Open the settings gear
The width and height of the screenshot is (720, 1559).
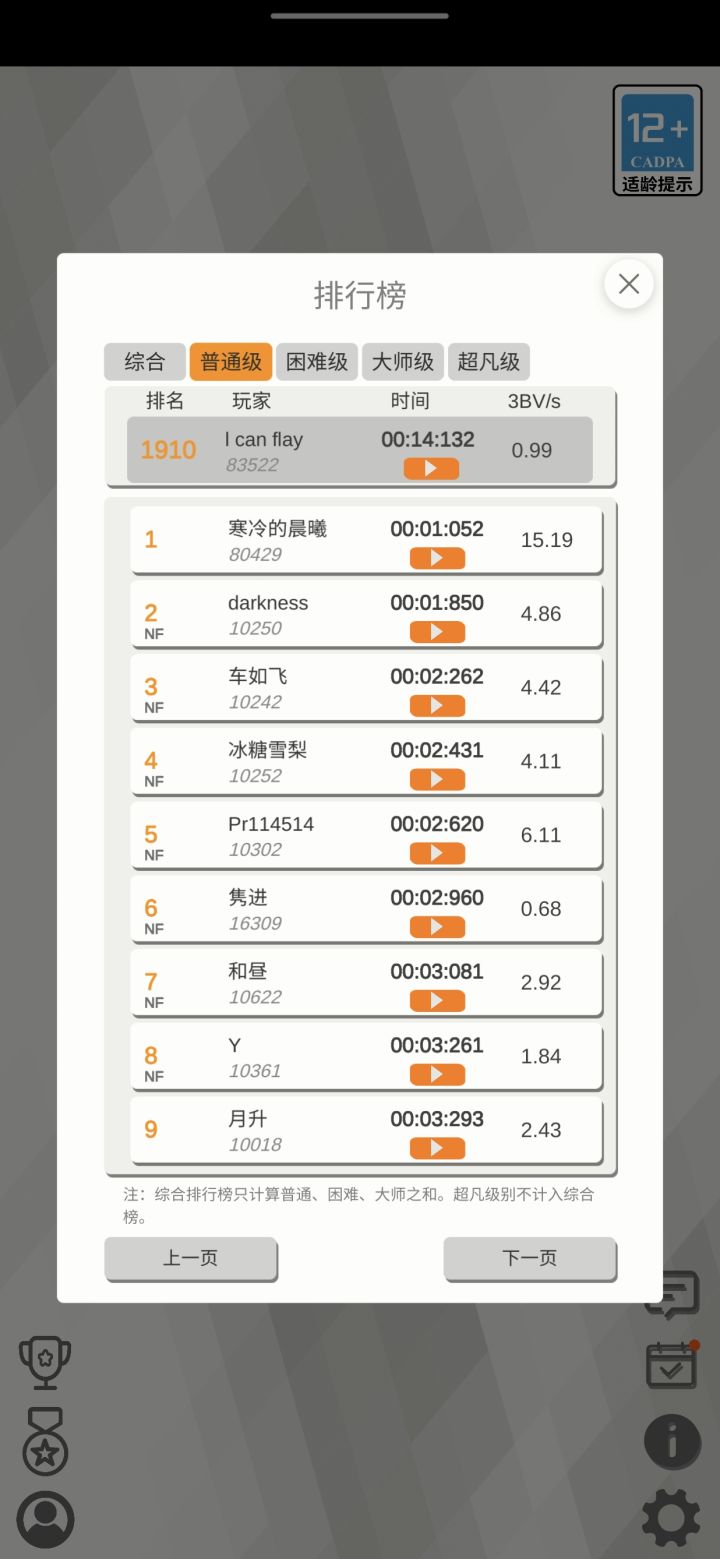[x=671, y=1518]
